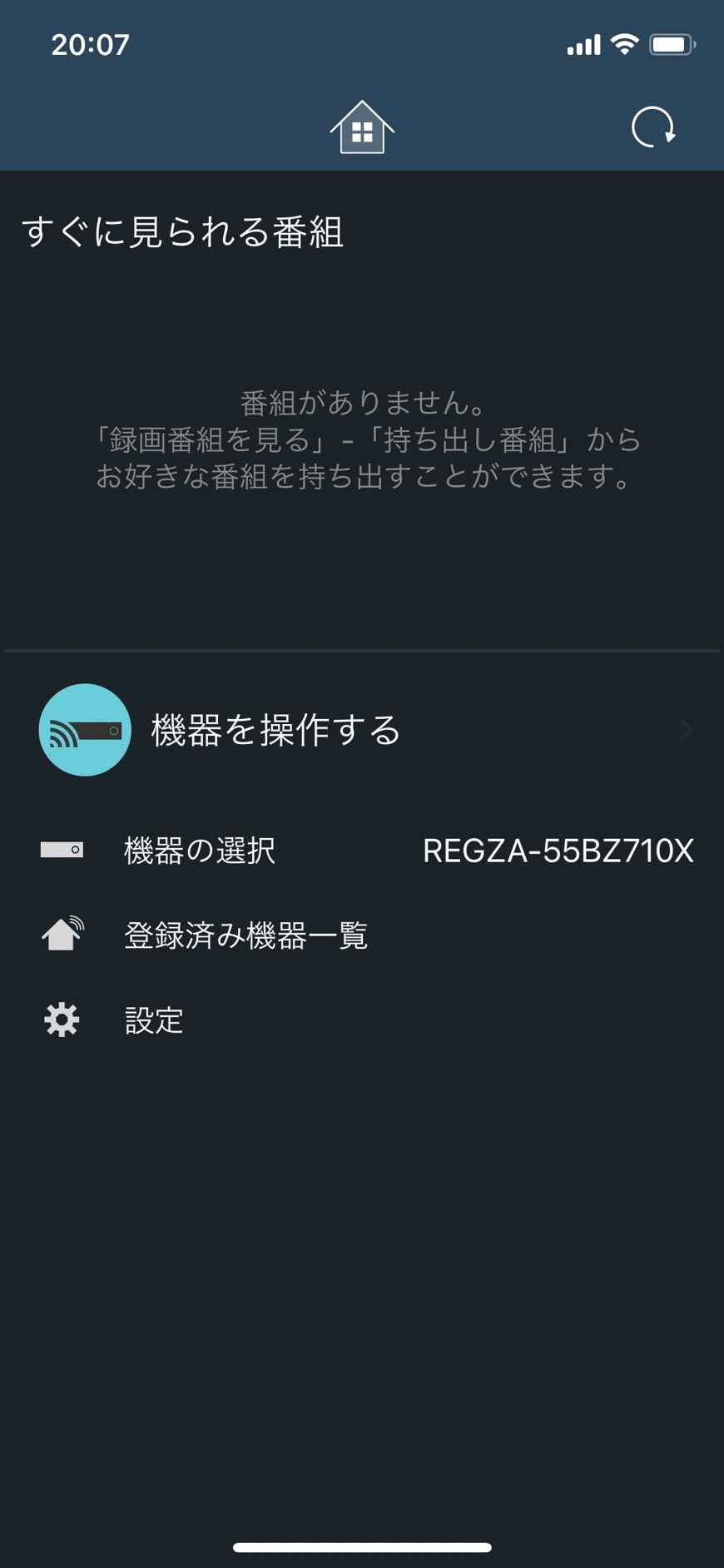Open 登録済み機器一覧 device list
Image resolution: width=724 pixels, height=1568 pixels.
(x=245, y=935)
